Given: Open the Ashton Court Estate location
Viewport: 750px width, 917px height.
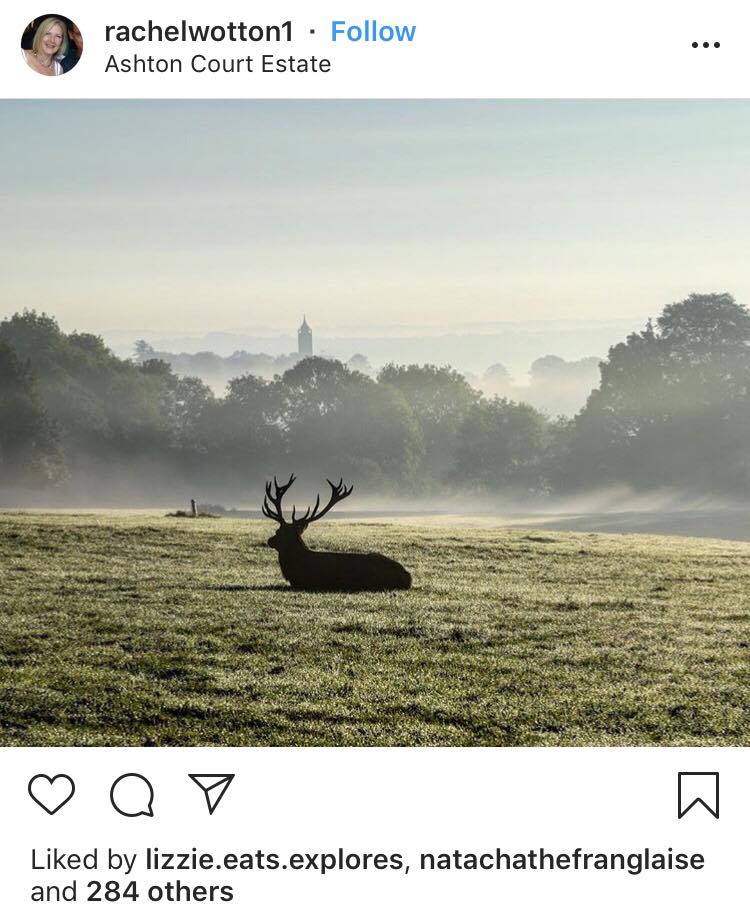Looking at the screenshot, I should (x=217, y=65).
